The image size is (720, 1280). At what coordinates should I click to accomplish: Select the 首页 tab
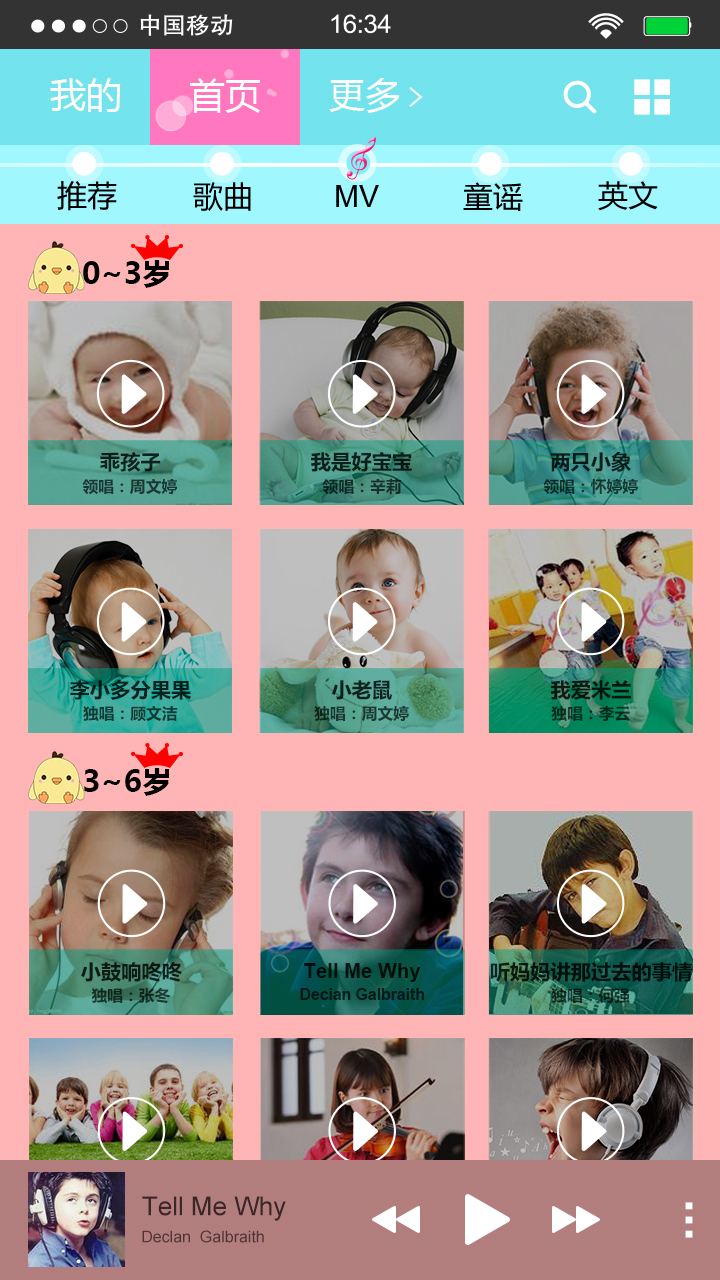pos(225,96)
